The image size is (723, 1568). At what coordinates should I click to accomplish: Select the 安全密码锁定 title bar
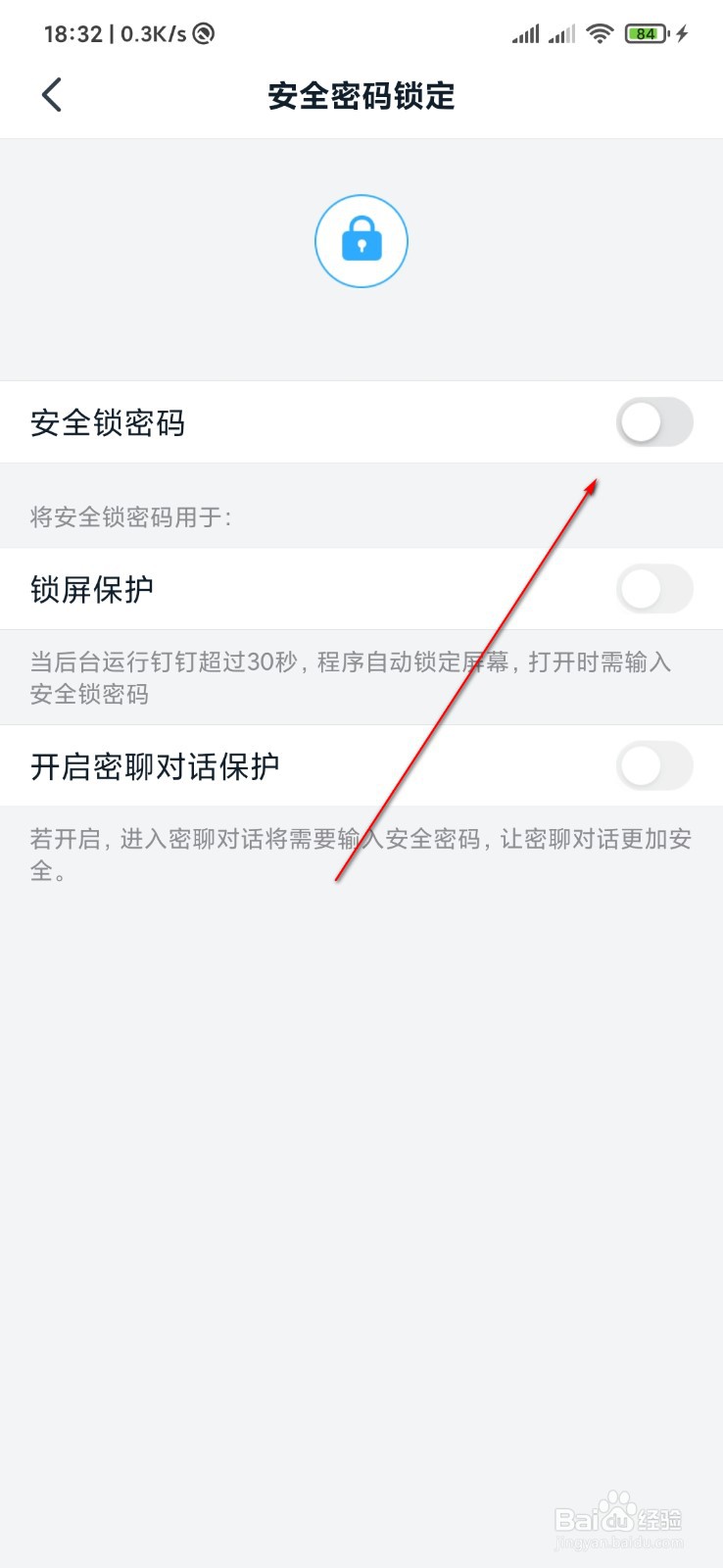coord(361,96)
